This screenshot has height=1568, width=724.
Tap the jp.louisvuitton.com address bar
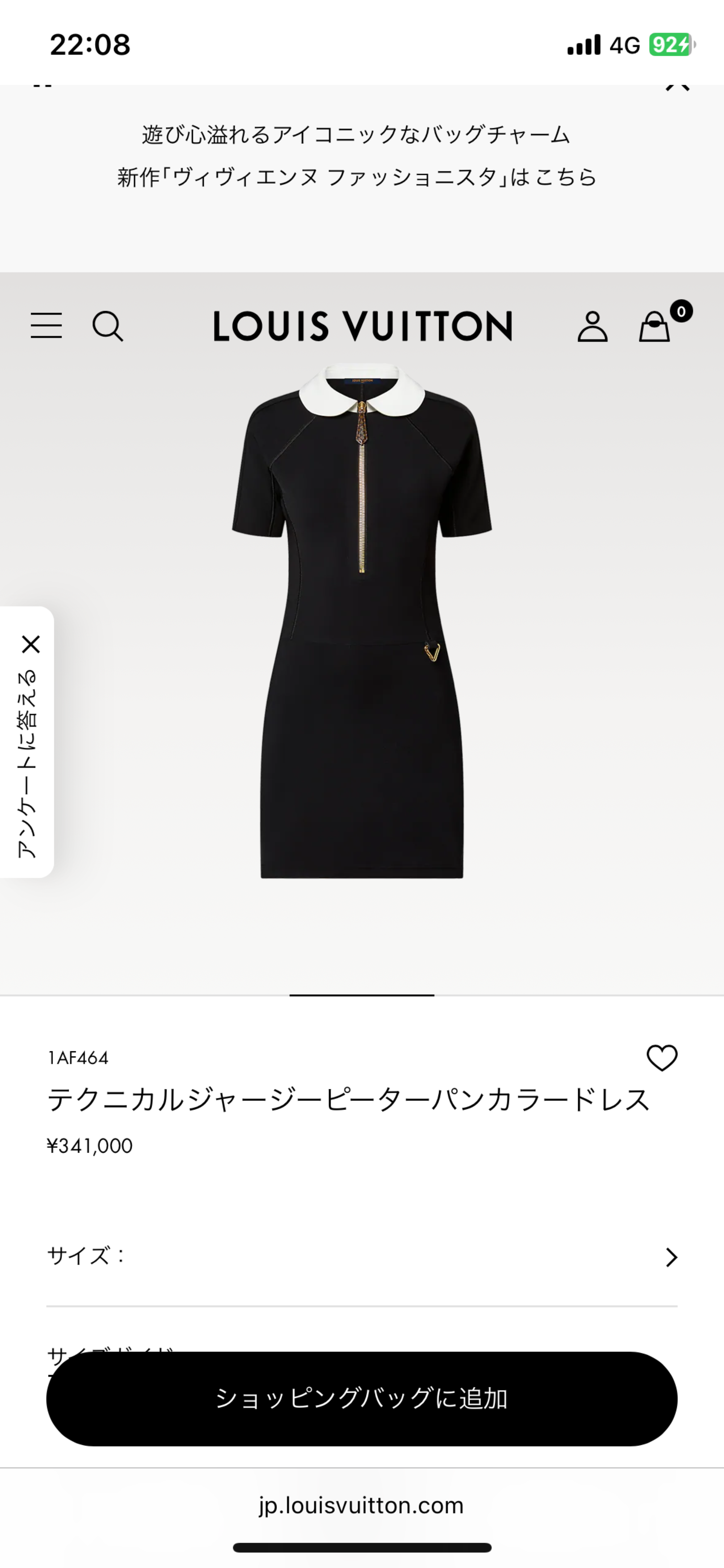(x=361, y=1505)
